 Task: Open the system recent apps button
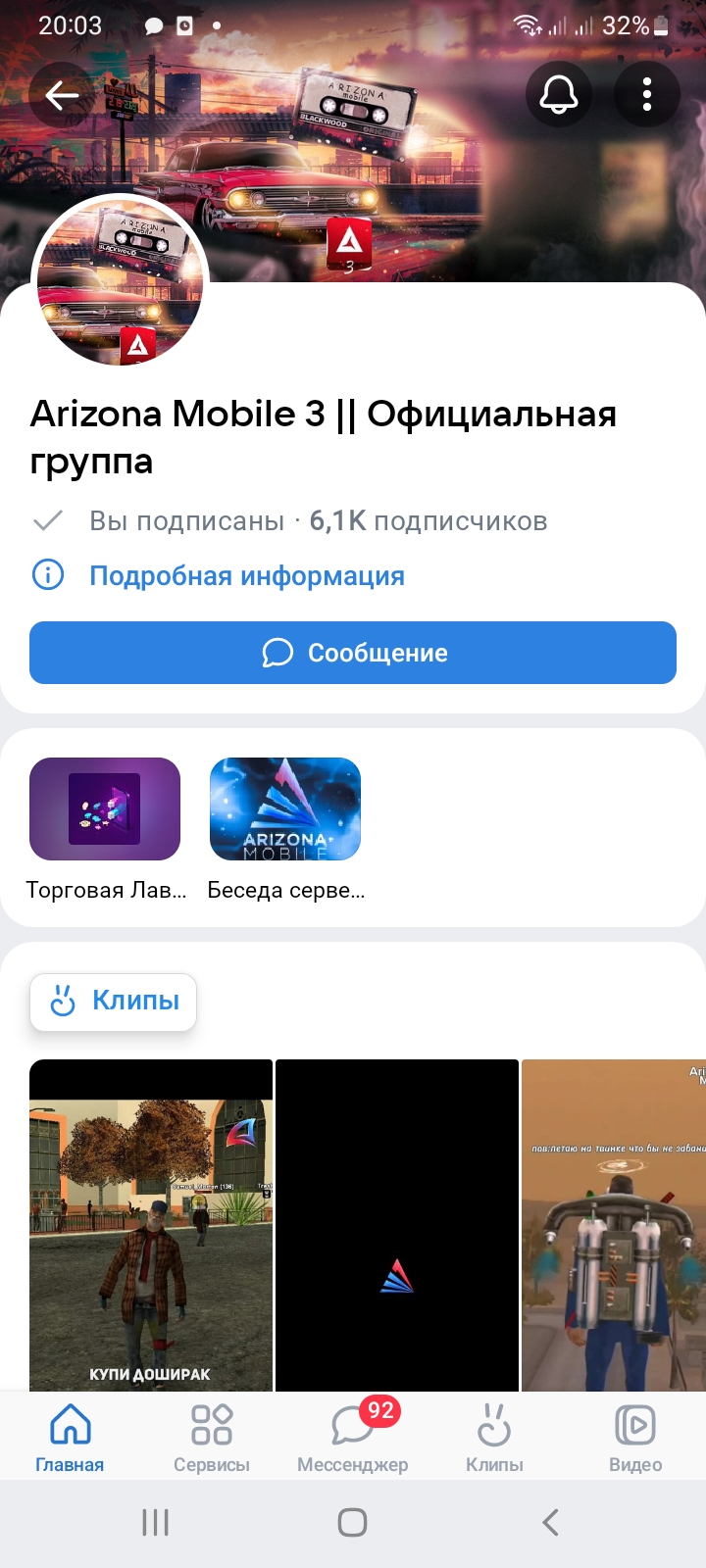tap(156, 1522)
